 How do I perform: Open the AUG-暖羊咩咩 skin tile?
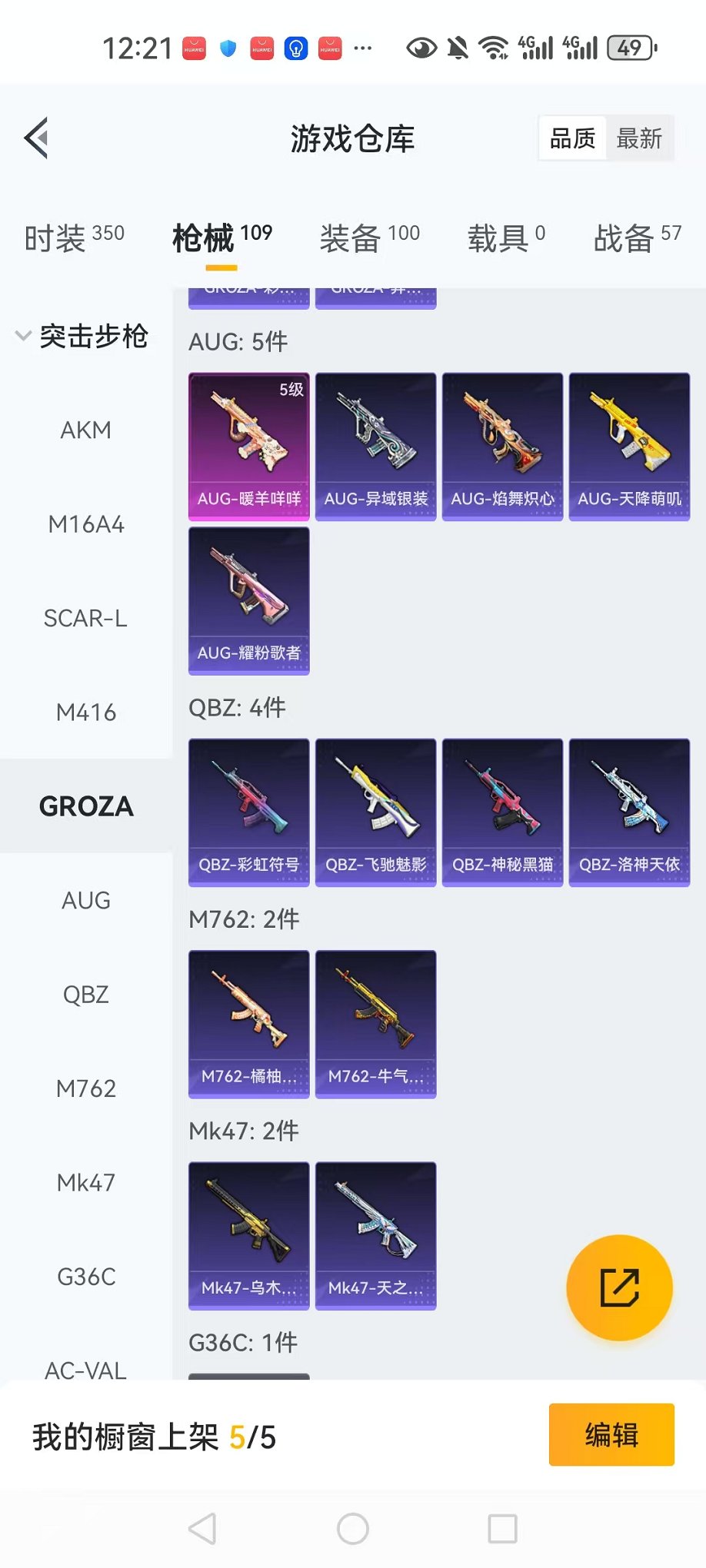pos(249,447)
